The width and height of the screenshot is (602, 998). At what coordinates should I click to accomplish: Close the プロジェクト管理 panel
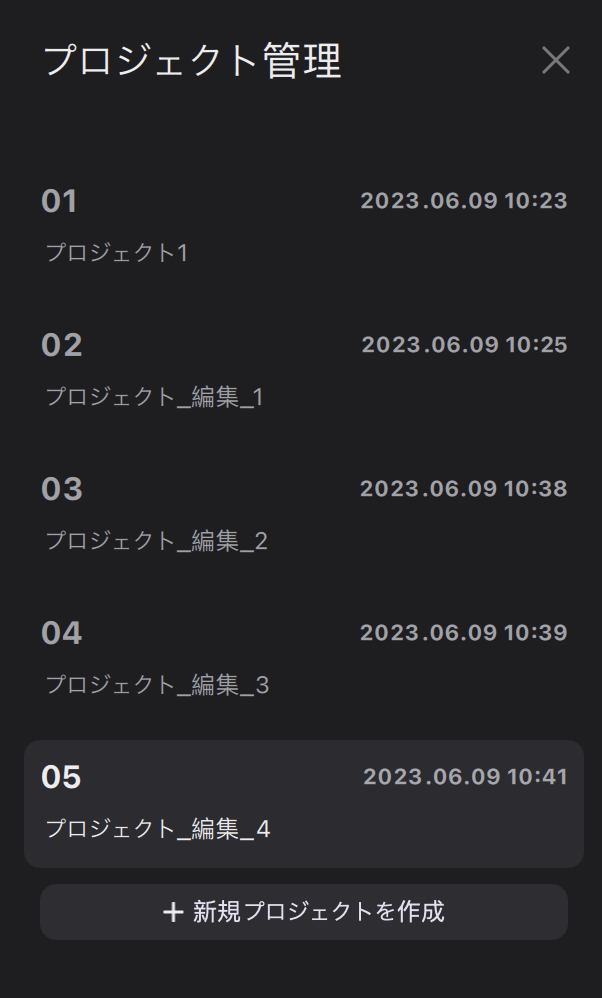(556, 60)
